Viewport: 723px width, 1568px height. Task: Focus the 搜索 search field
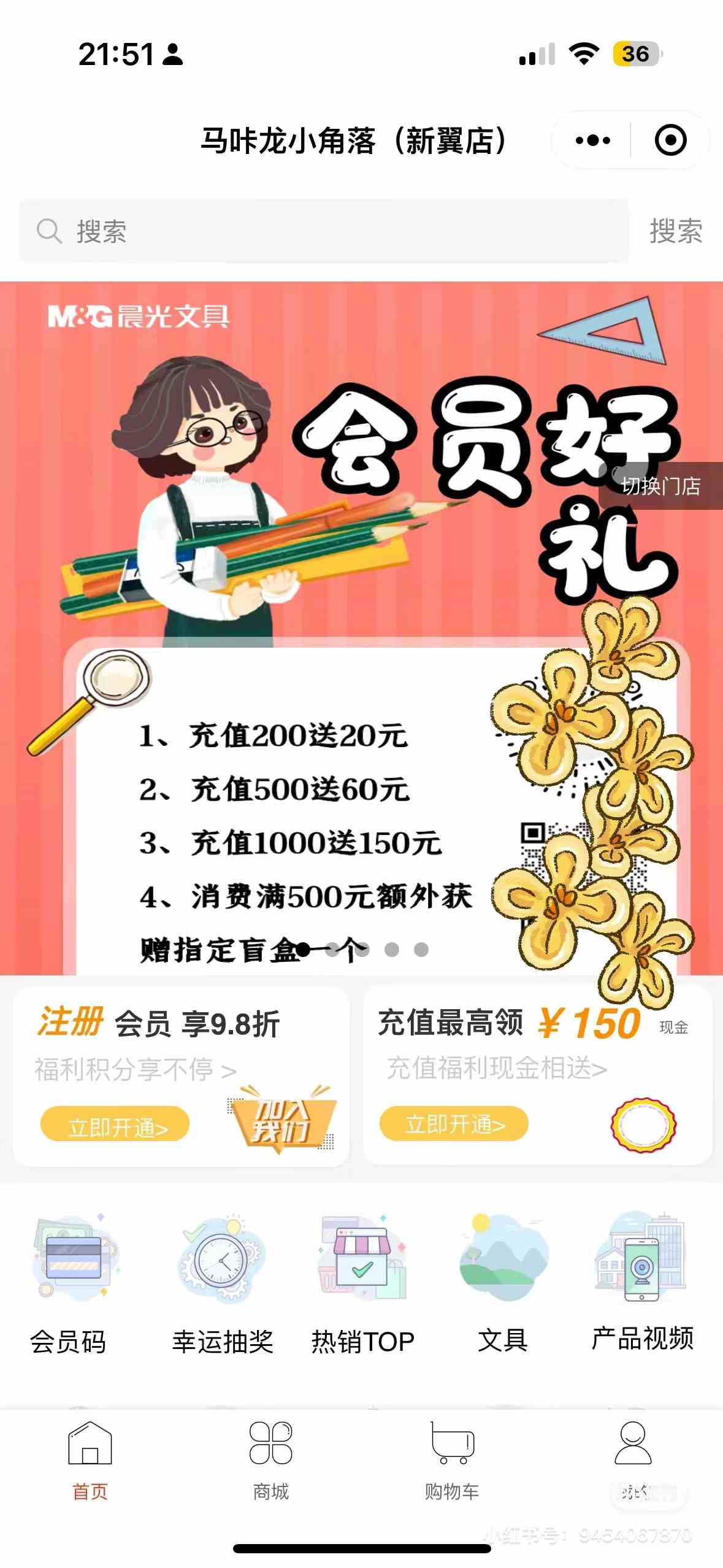[323, 231]
